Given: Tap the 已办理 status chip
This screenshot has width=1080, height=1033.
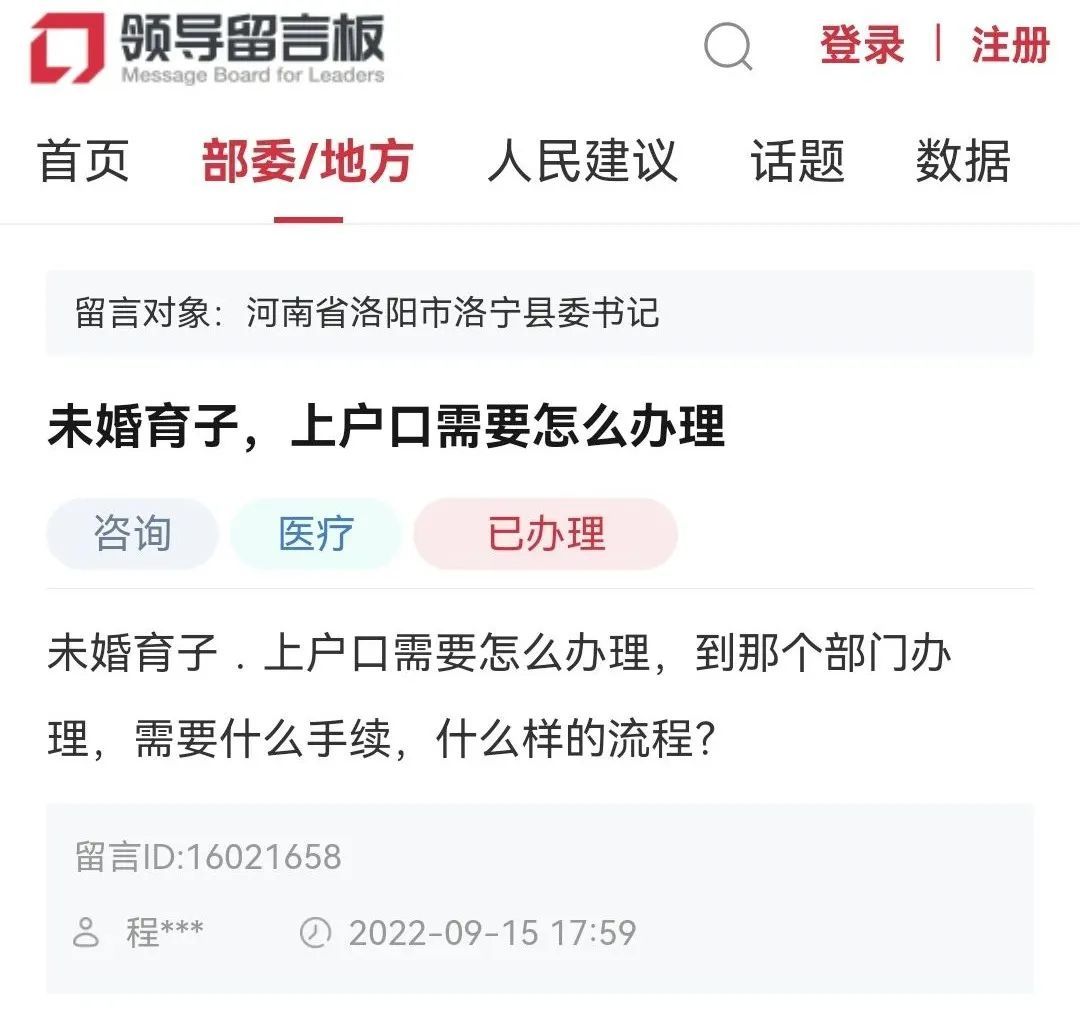Looking at the screenshot, I should click(x=546, y=534).
